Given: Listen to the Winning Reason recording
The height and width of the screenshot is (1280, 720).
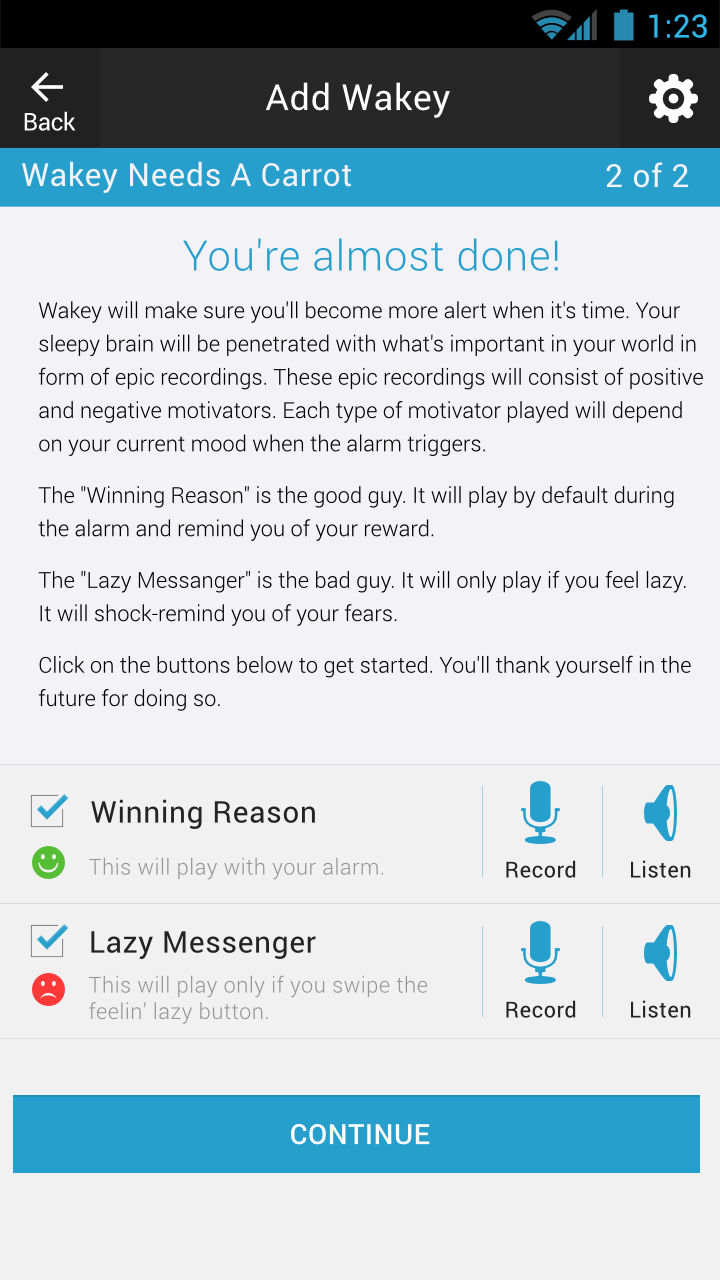Looking at the screenshot, I should 660,832.
